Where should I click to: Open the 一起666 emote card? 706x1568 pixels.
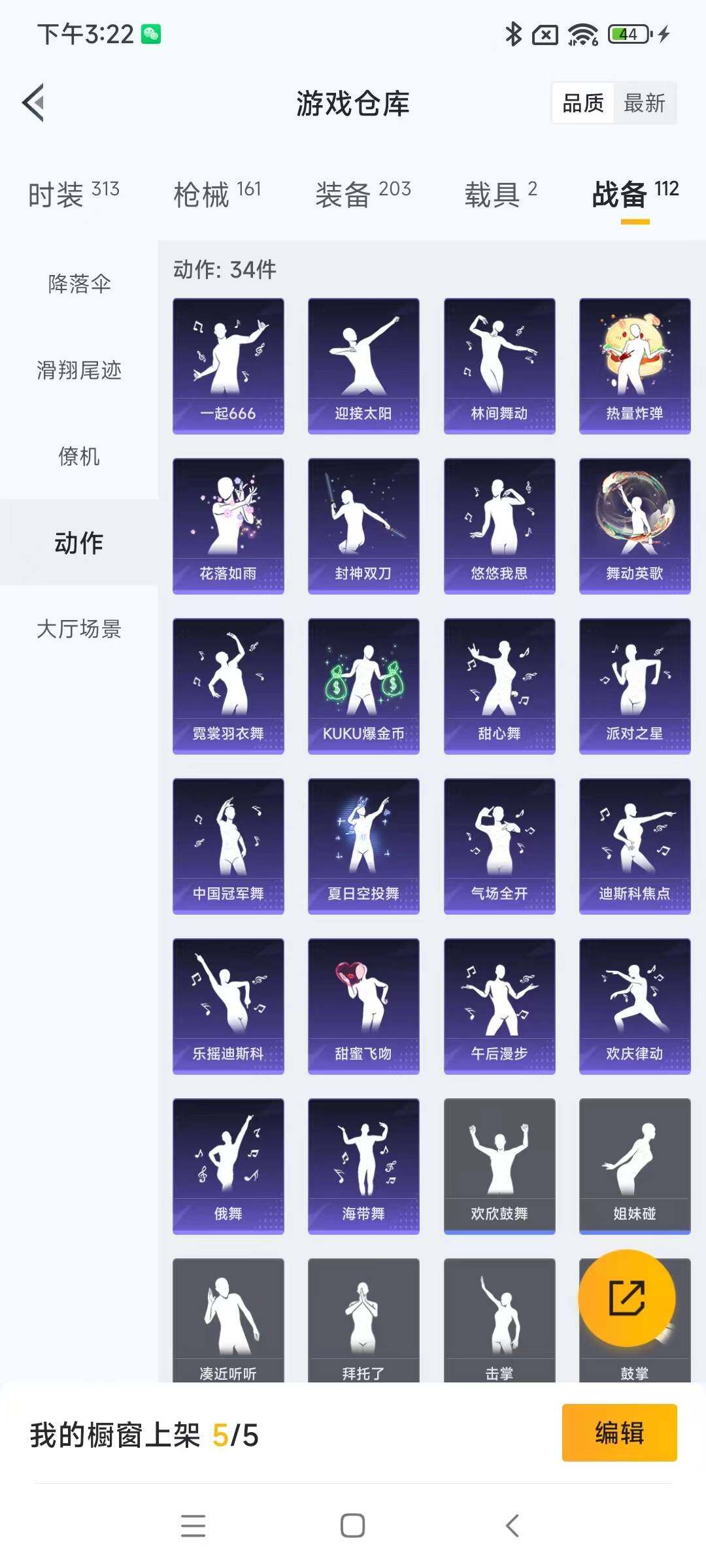pos(228,366)
